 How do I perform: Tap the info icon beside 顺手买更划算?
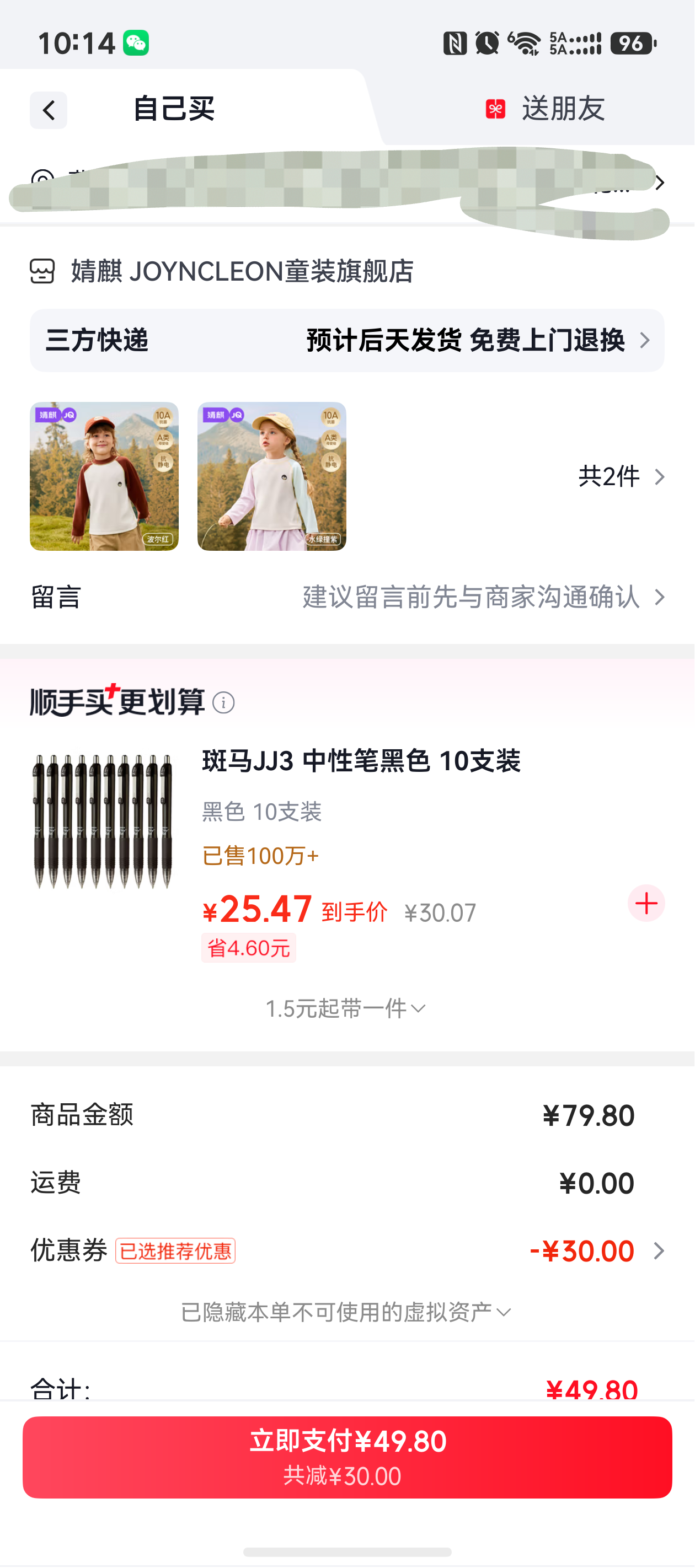point(223,702)
